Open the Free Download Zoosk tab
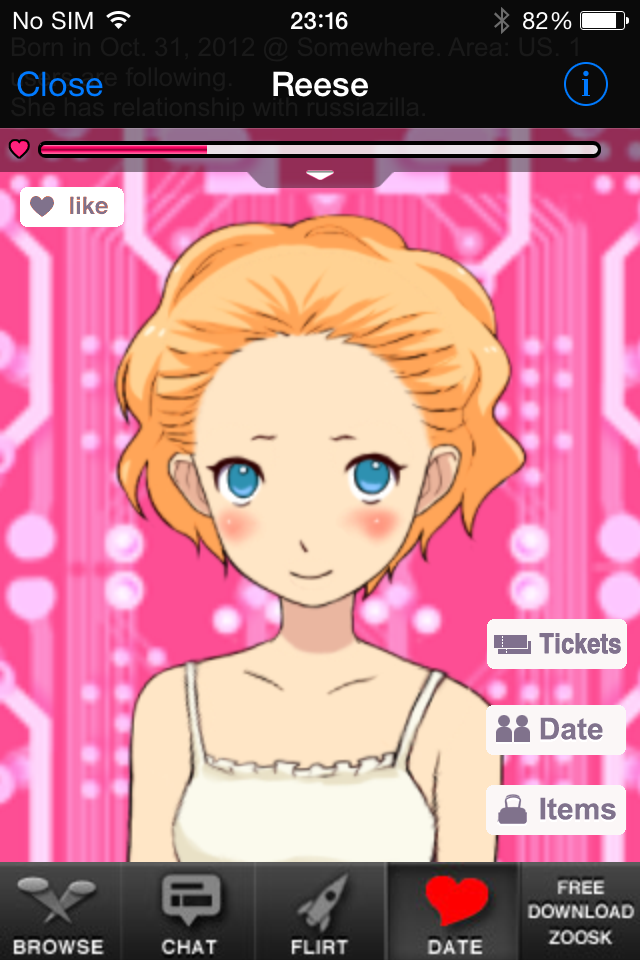Viewport: 640px width, 960px height. click(x=581, y=912)
